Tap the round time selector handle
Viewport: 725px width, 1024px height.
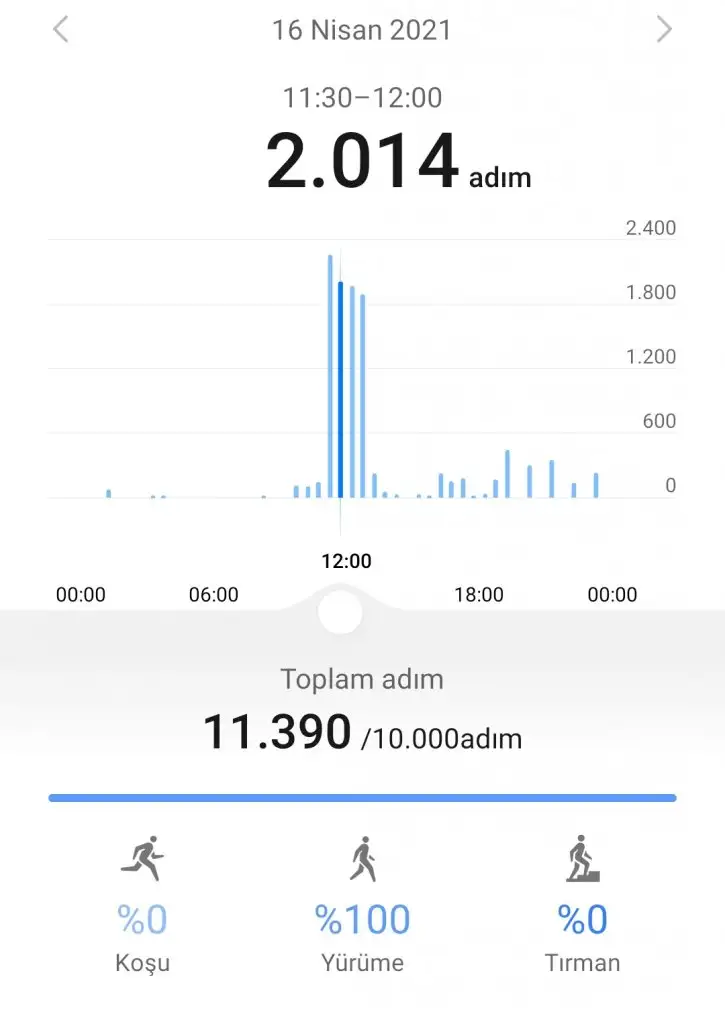pos(340,611)
